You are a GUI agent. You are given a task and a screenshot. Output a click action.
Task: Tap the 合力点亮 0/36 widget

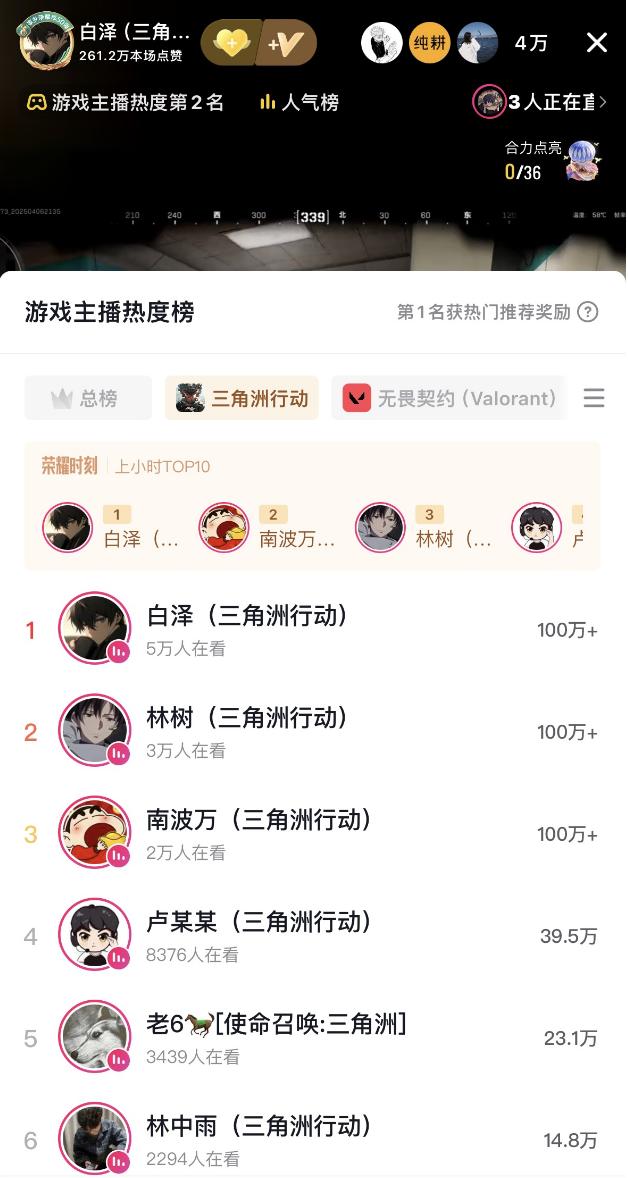point(551,161)
